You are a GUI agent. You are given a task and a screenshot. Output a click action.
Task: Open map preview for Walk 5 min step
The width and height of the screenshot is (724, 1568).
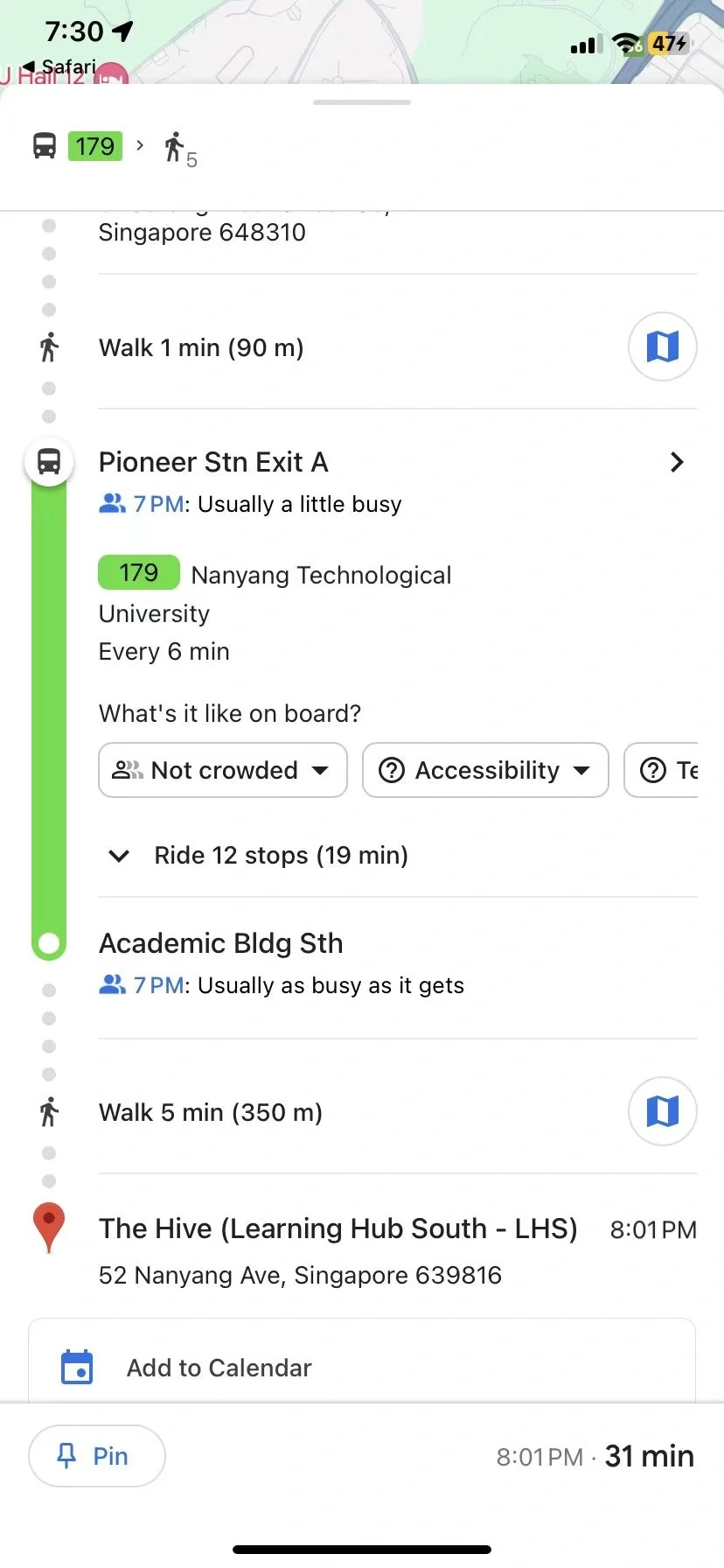pos(662,1111)
